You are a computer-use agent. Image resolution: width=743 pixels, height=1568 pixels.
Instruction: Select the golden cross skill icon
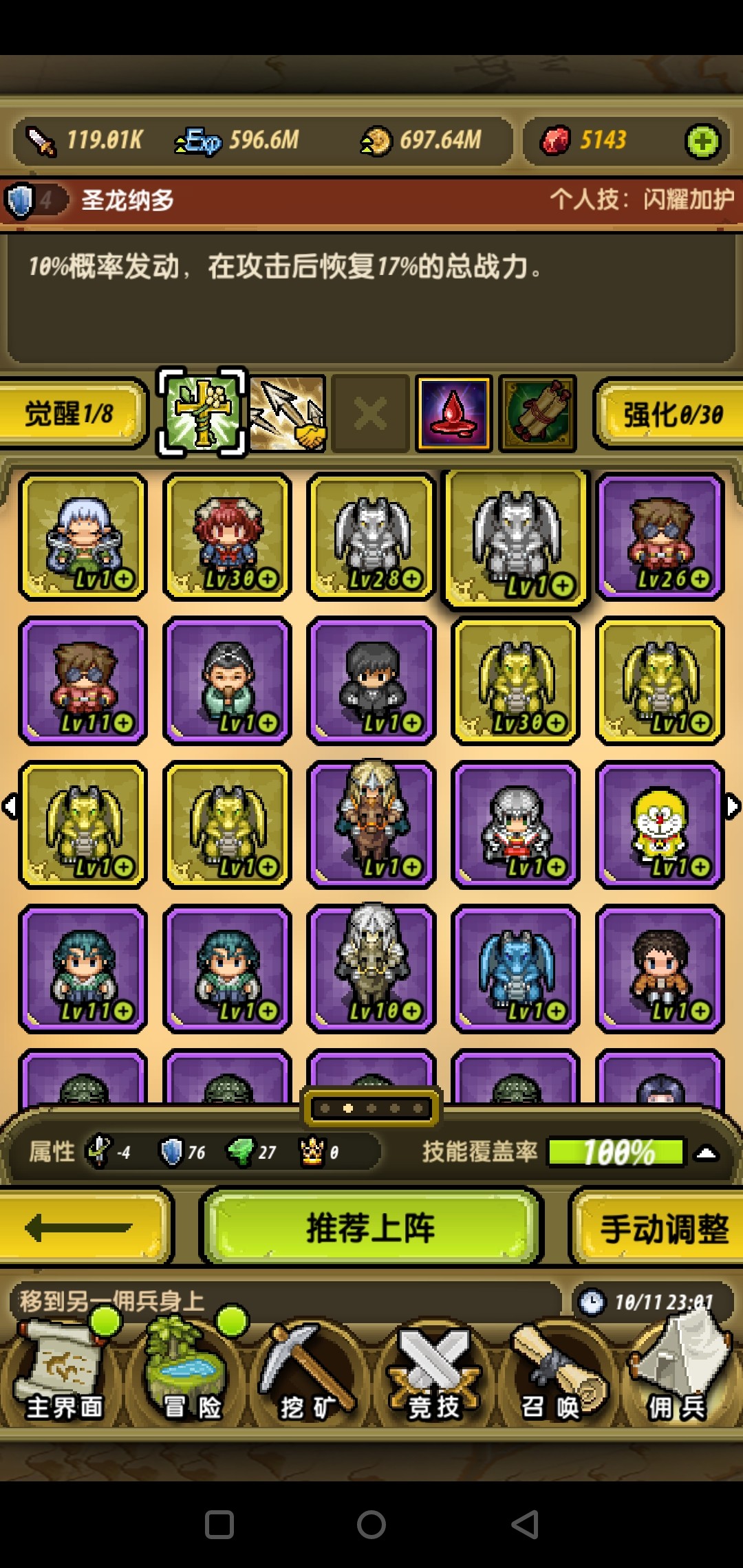[202, 413]
